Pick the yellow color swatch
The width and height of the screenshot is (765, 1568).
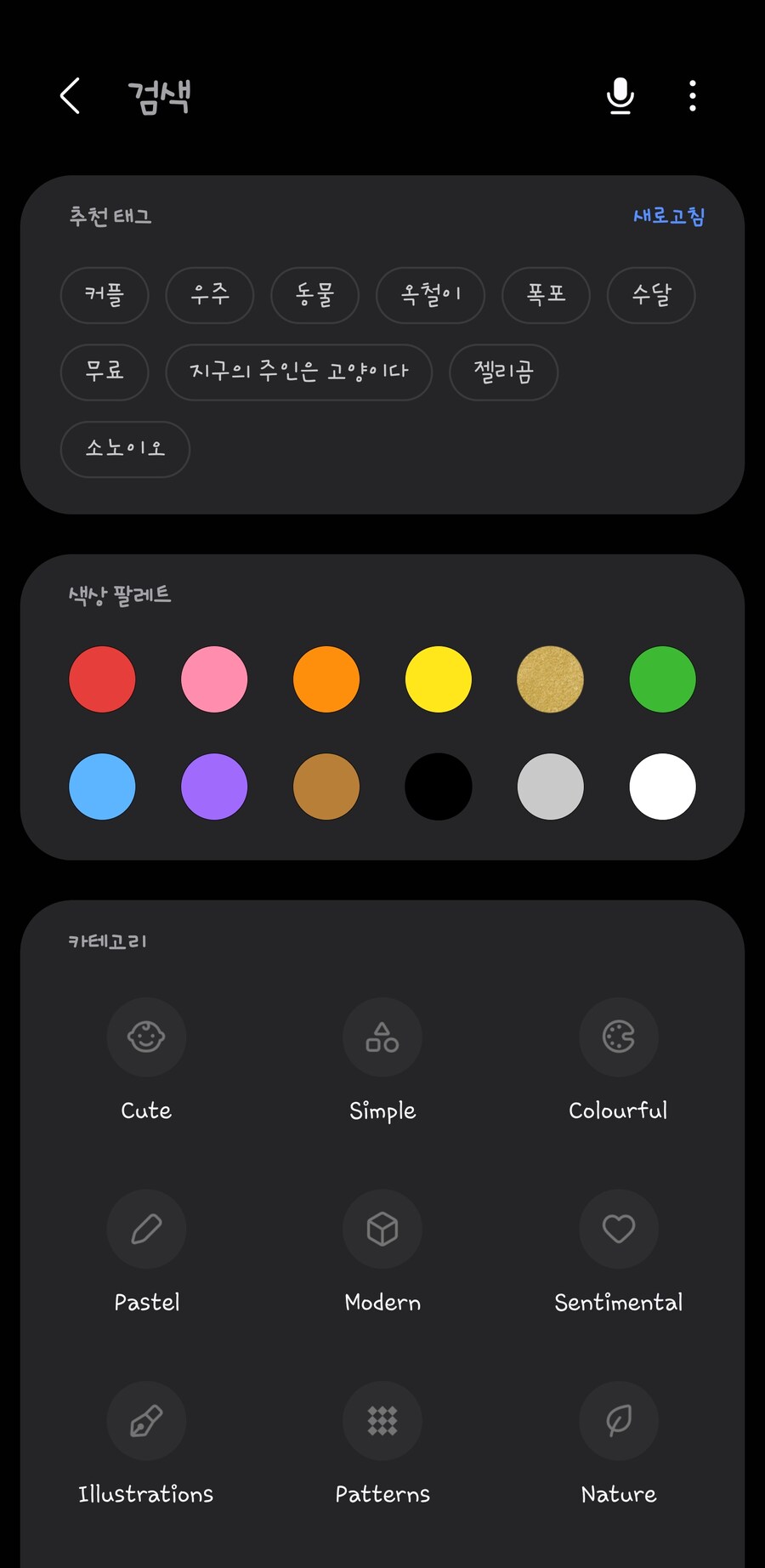439,679
